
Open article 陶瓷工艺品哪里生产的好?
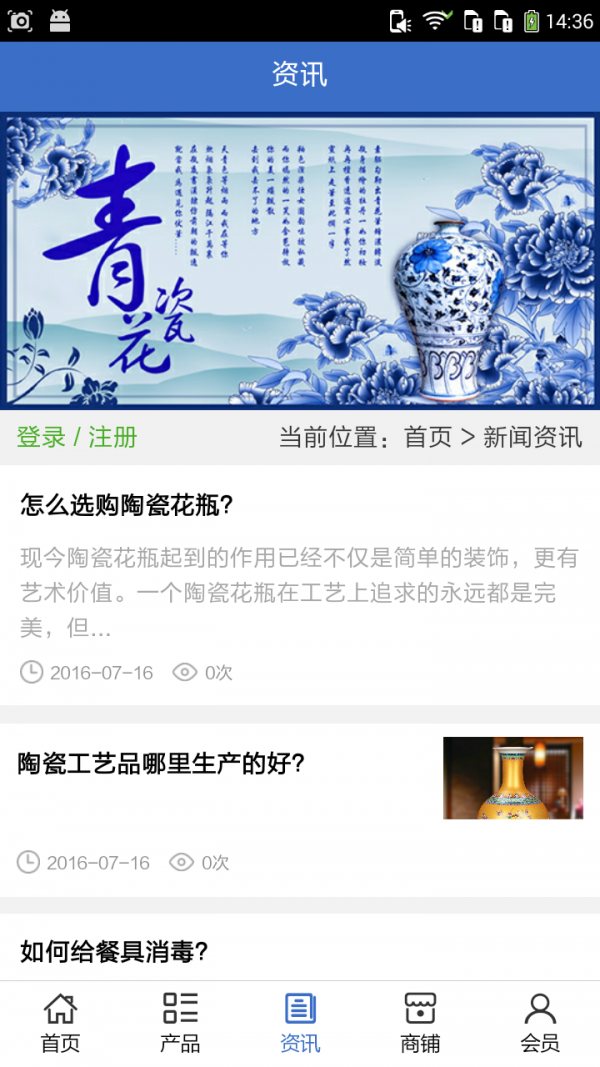161,764
